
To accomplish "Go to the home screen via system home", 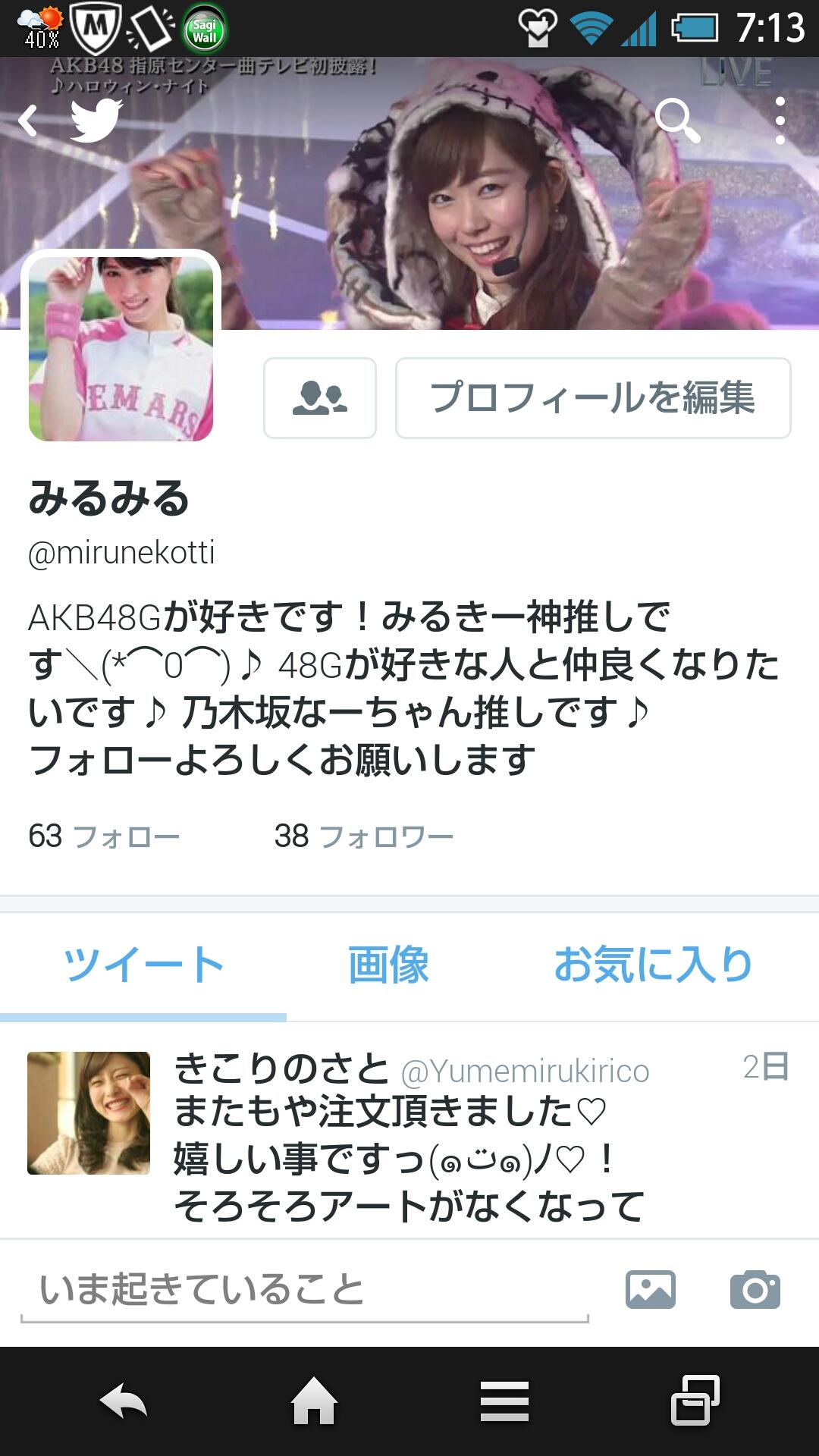I will [x=314, y=1401].
